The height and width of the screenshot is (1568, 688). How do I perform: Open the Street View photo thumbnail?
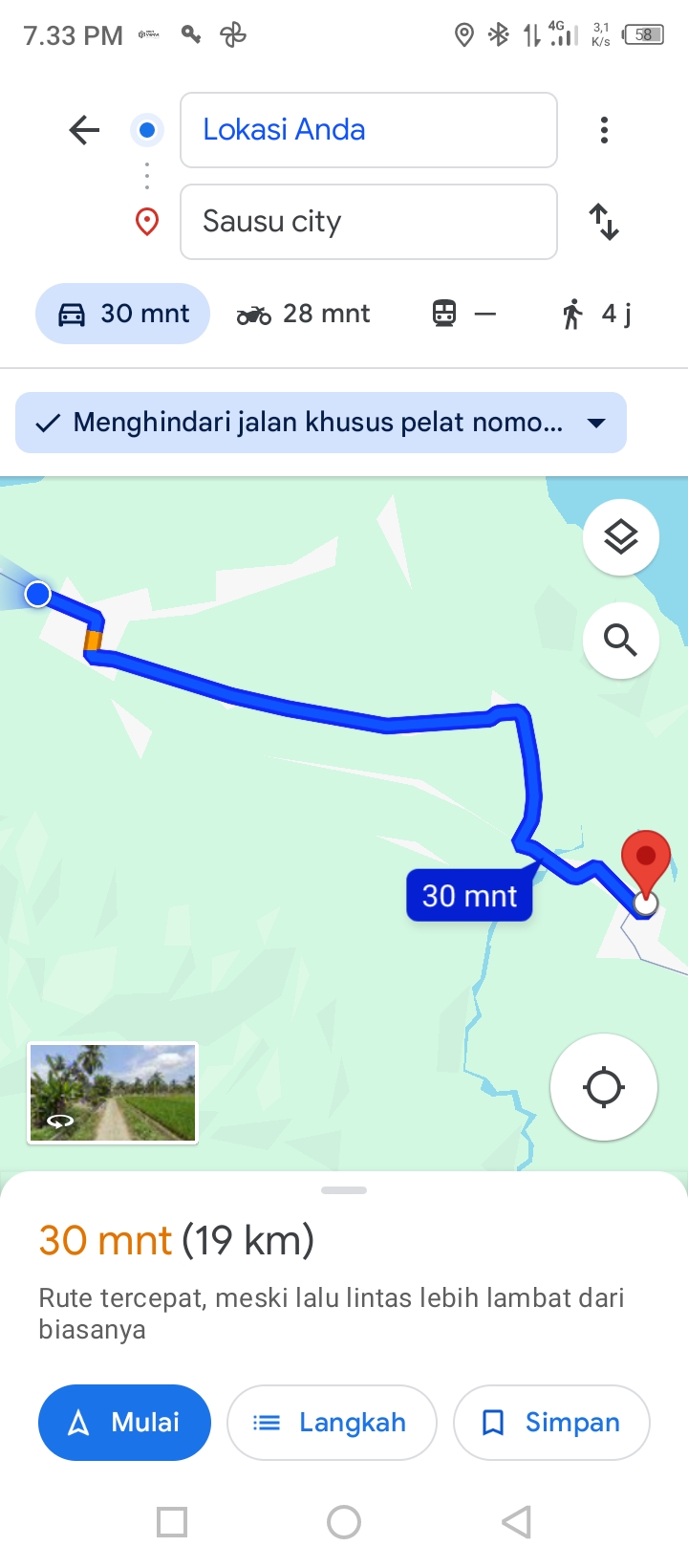(113, 1093)
